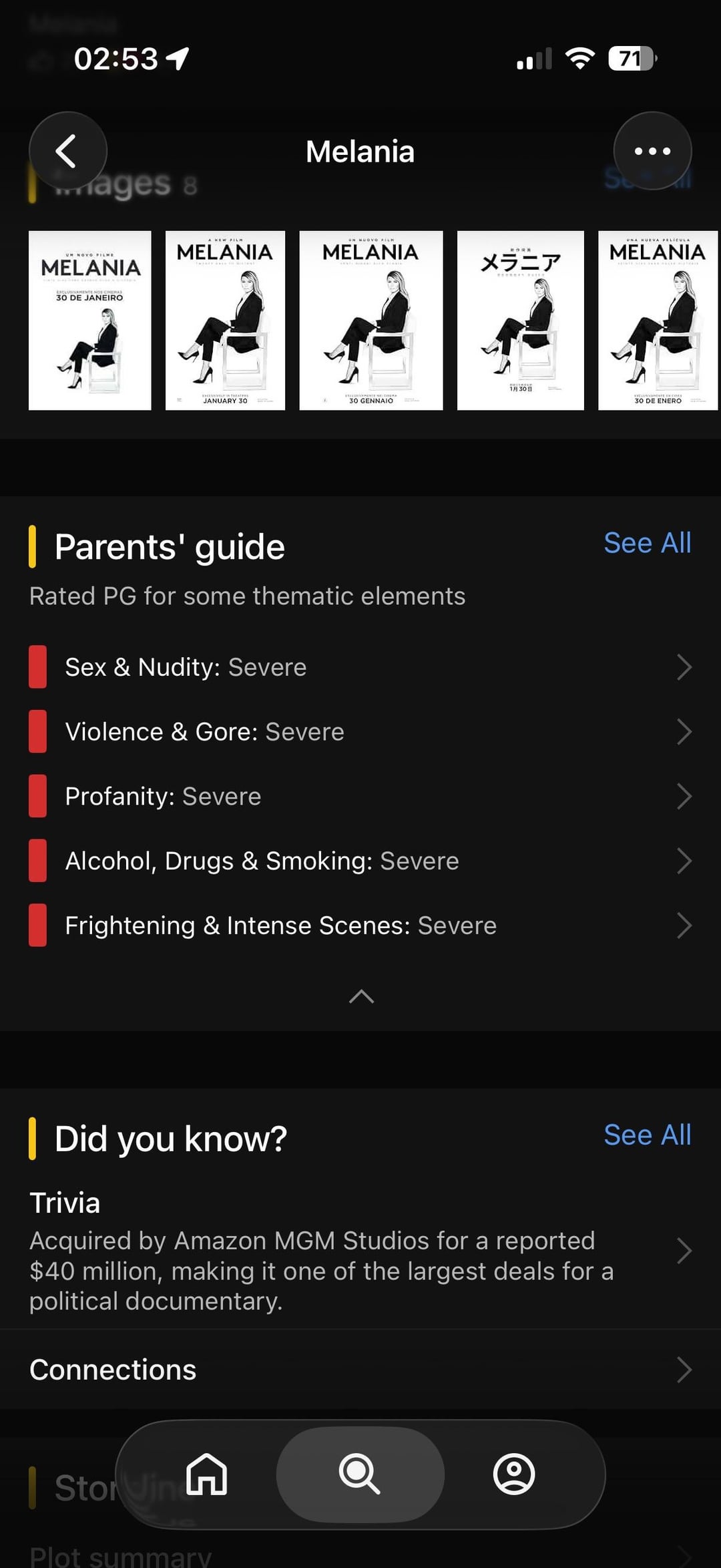The image size is (721, 1568).
Task: Open Sex & Nudity details
Action: tap(360, 667)
